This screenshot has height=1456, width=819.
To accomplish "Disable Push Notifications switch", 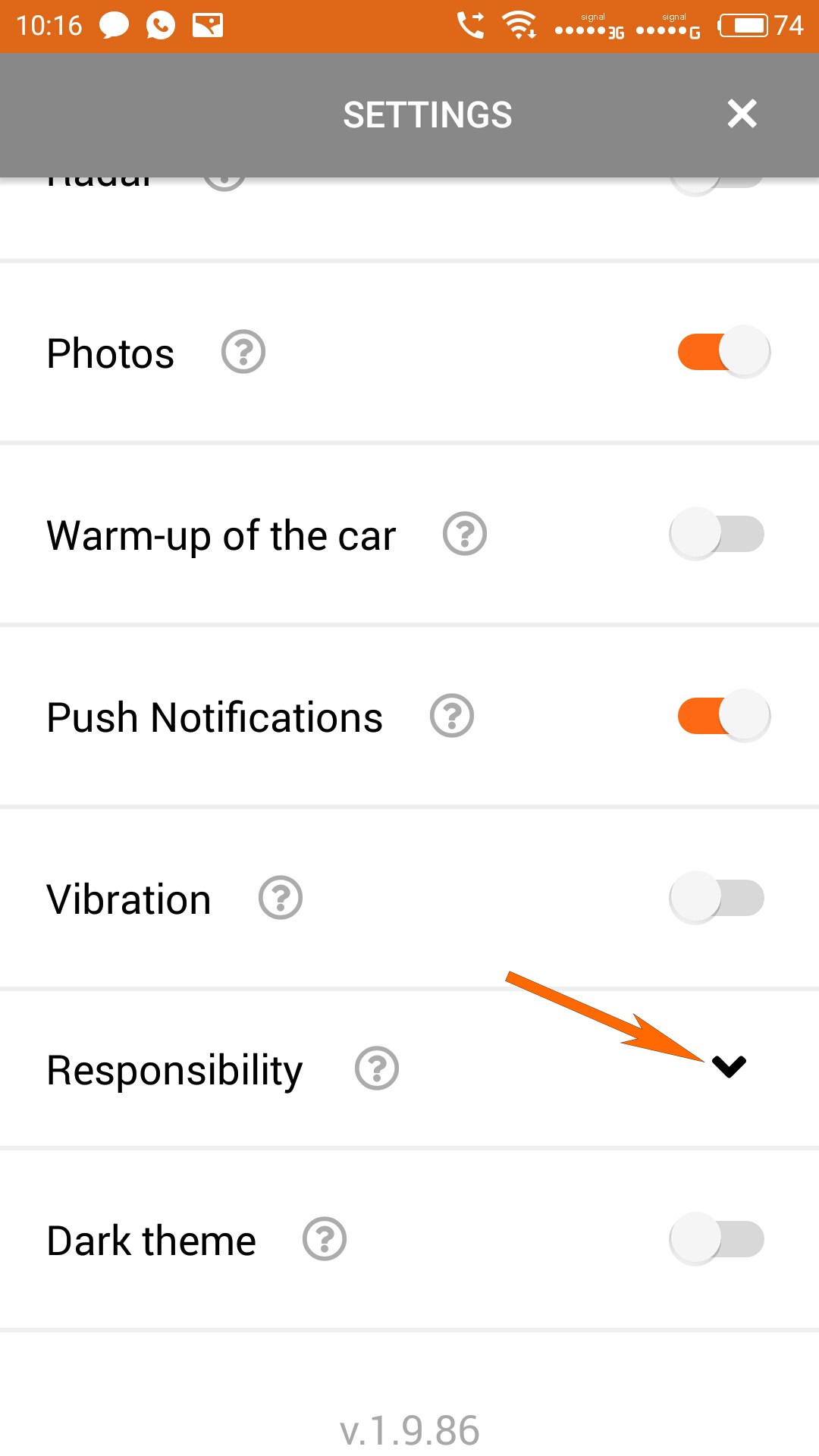I will pyautogui.click(x=723, y=716).
